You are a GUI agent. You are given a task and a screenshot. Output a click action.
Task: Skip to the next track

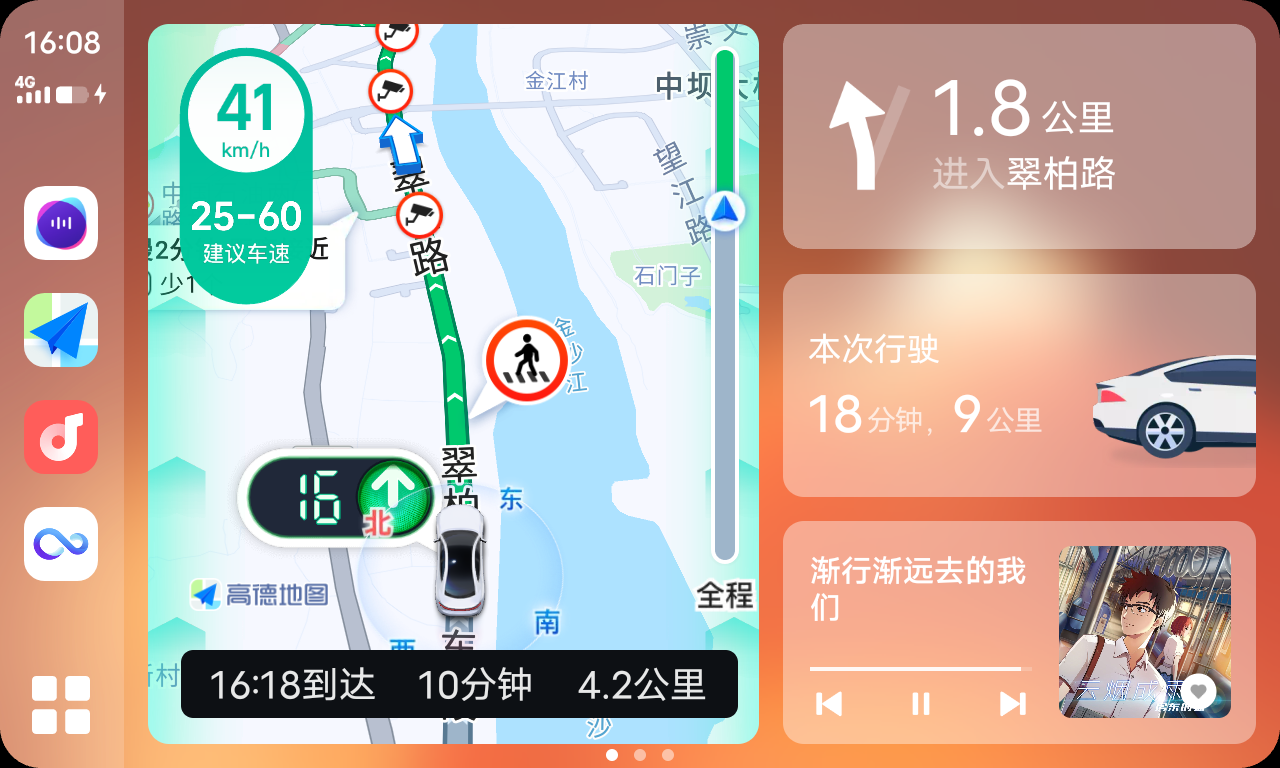[x=1012, y=704]
